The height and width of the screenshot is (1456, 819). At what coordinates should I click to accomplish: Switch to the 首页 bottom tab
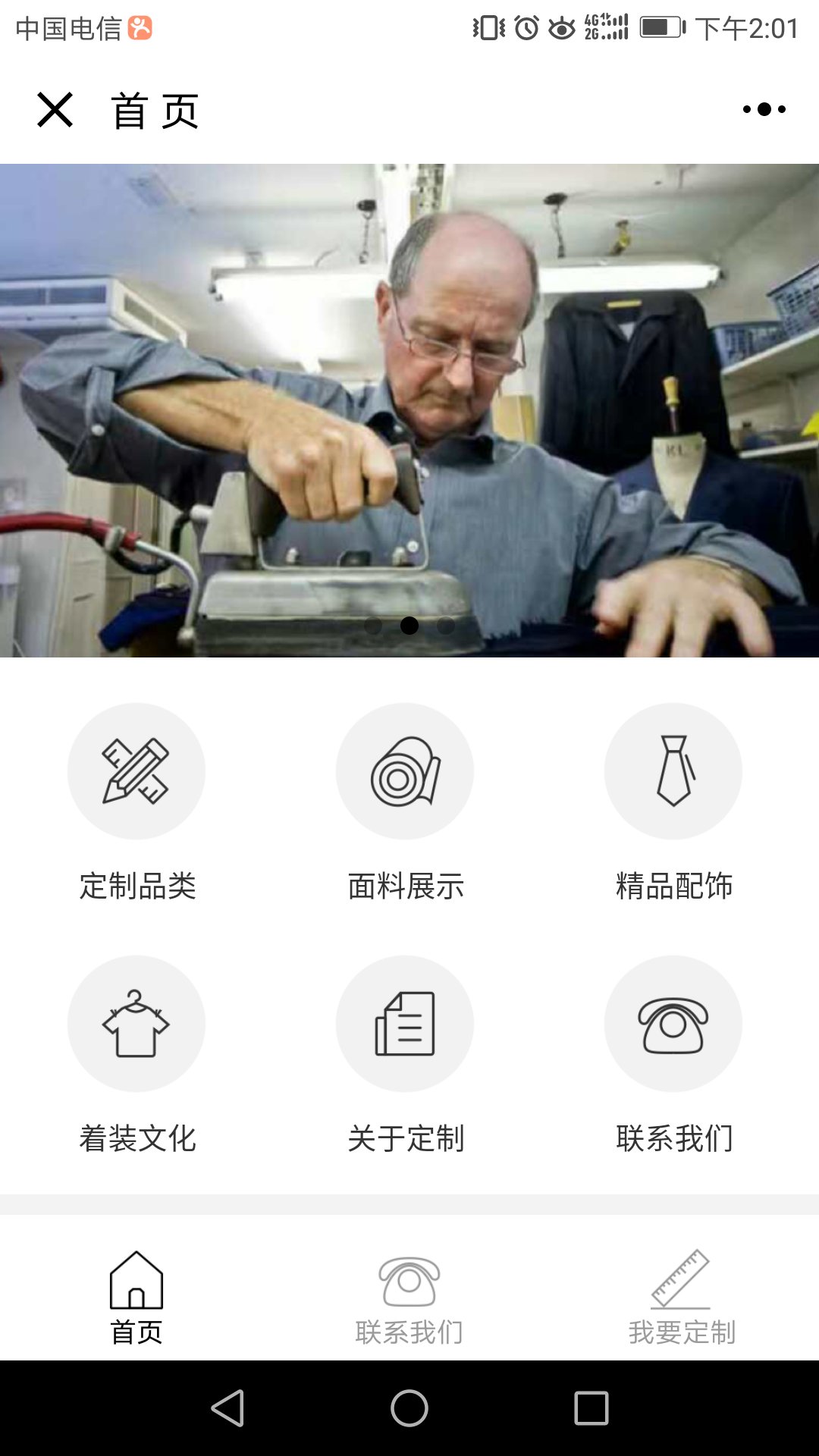tap(136, 1298)
